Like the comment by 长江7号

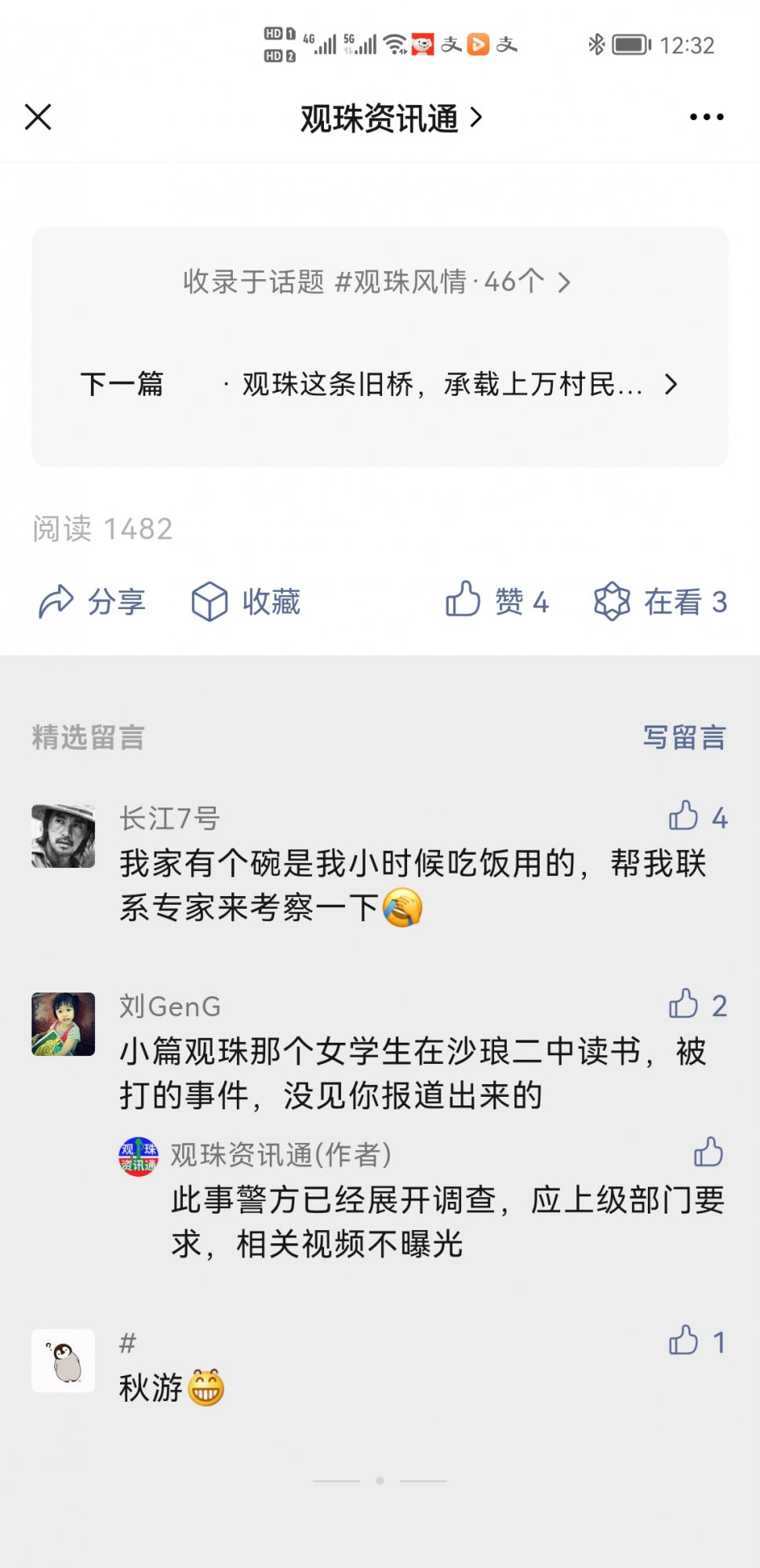coord(684,816)
